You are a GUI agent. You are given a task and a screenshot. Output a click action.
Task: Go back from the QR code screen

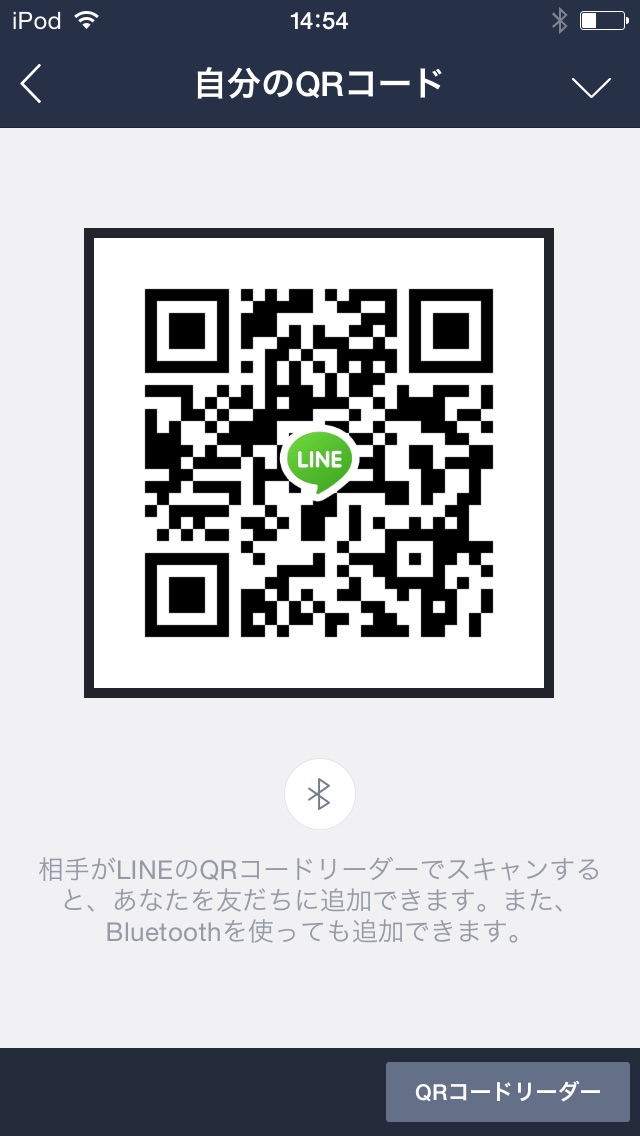(32, 86)
